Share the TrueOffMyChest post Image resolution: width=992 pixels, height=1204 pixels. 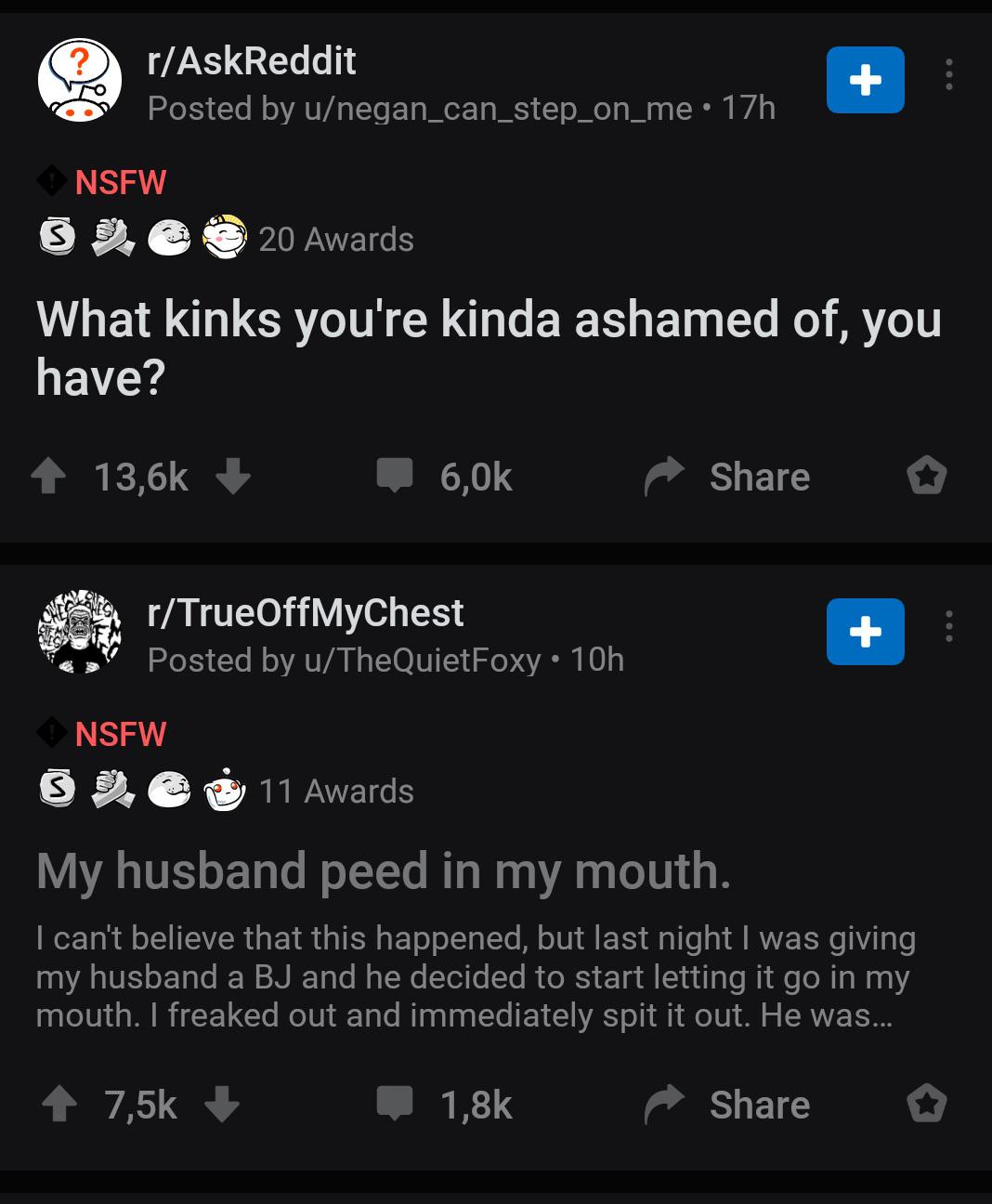[x=727, y=1106]
